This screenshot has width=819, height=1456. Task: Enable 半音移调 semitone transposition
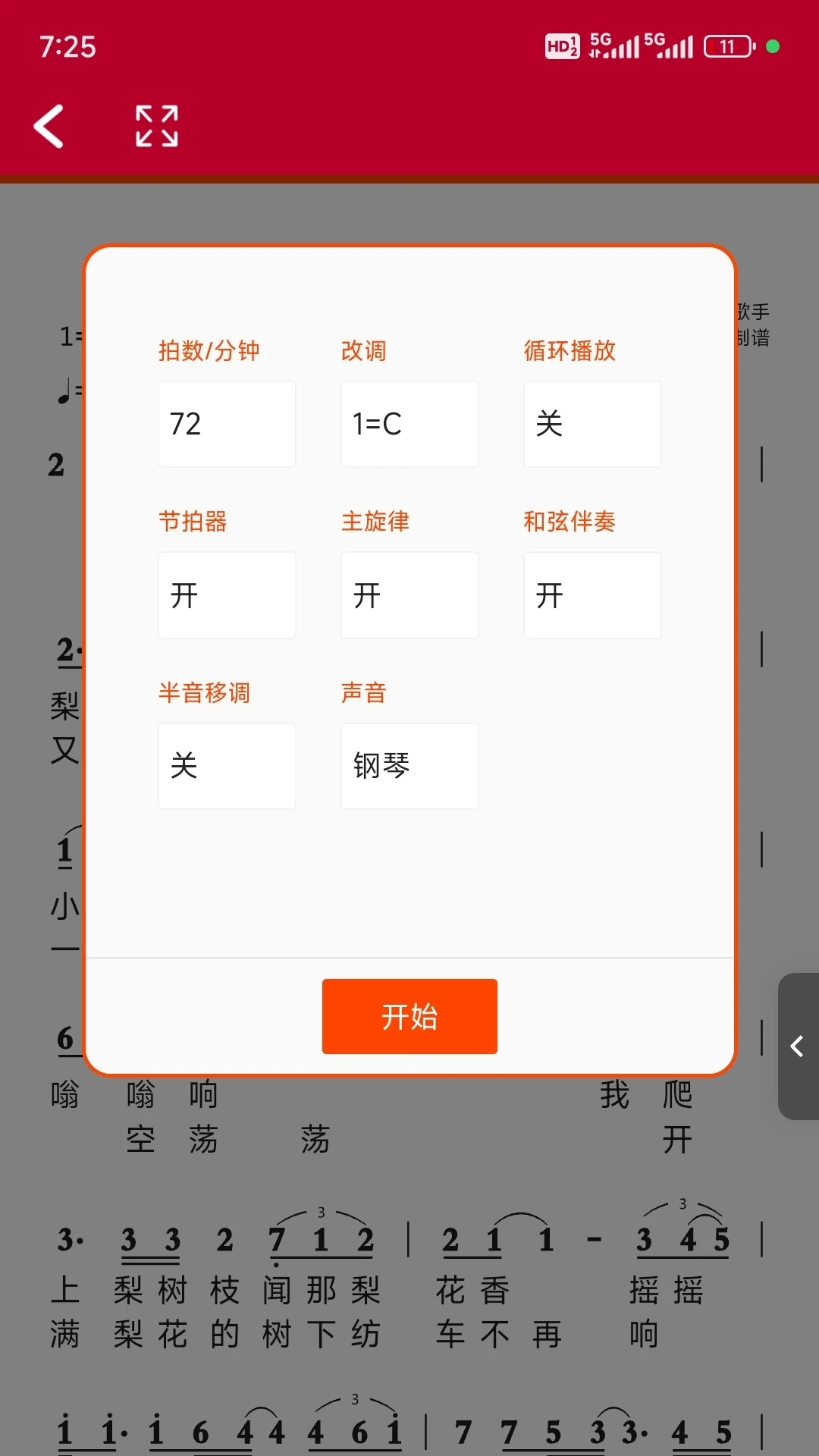[227, 766]
